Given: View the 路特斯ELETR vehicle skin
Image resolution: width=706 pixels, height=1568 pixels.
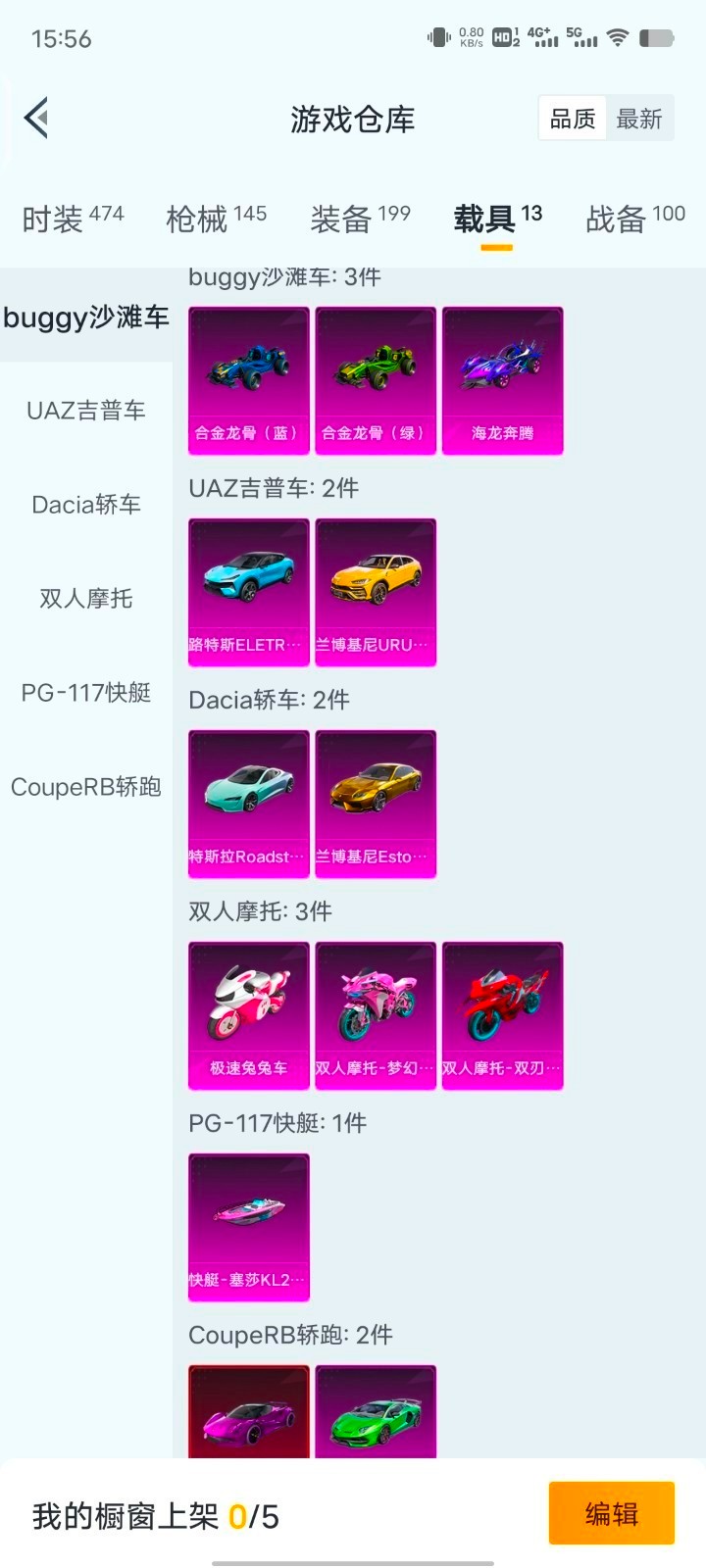Looking at the screenshot, I should point(249,592).
